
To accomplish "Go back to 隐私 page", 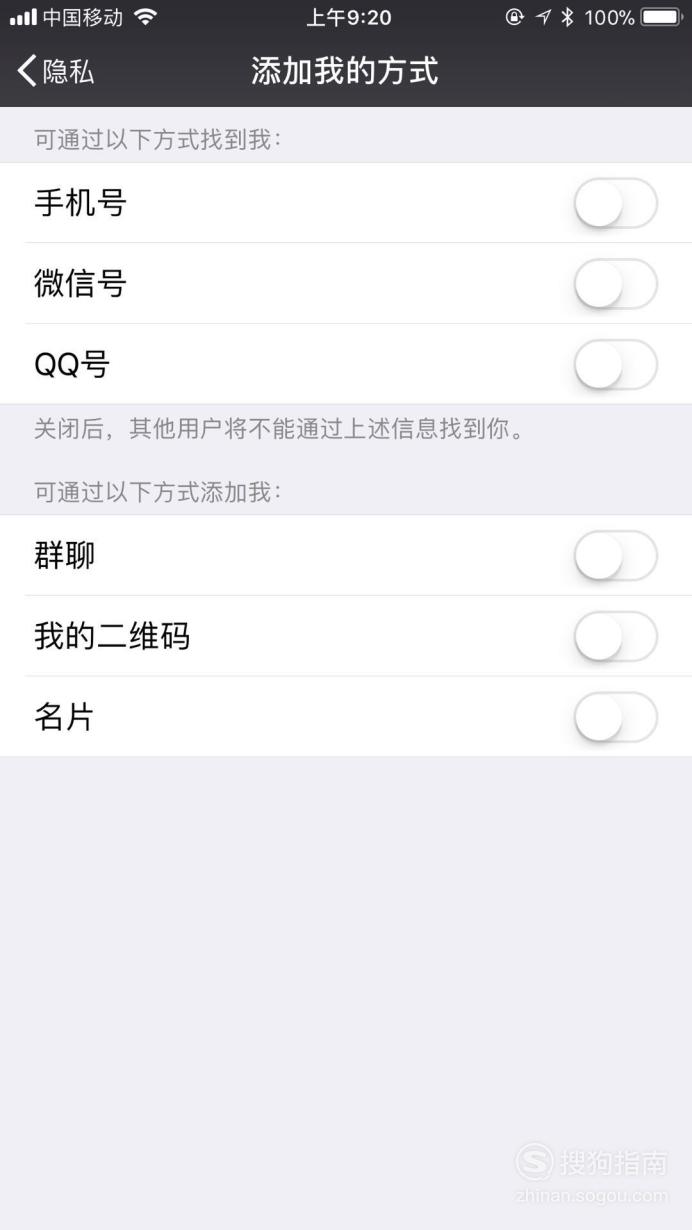I will pyautogui.click(x=56, y=71).
